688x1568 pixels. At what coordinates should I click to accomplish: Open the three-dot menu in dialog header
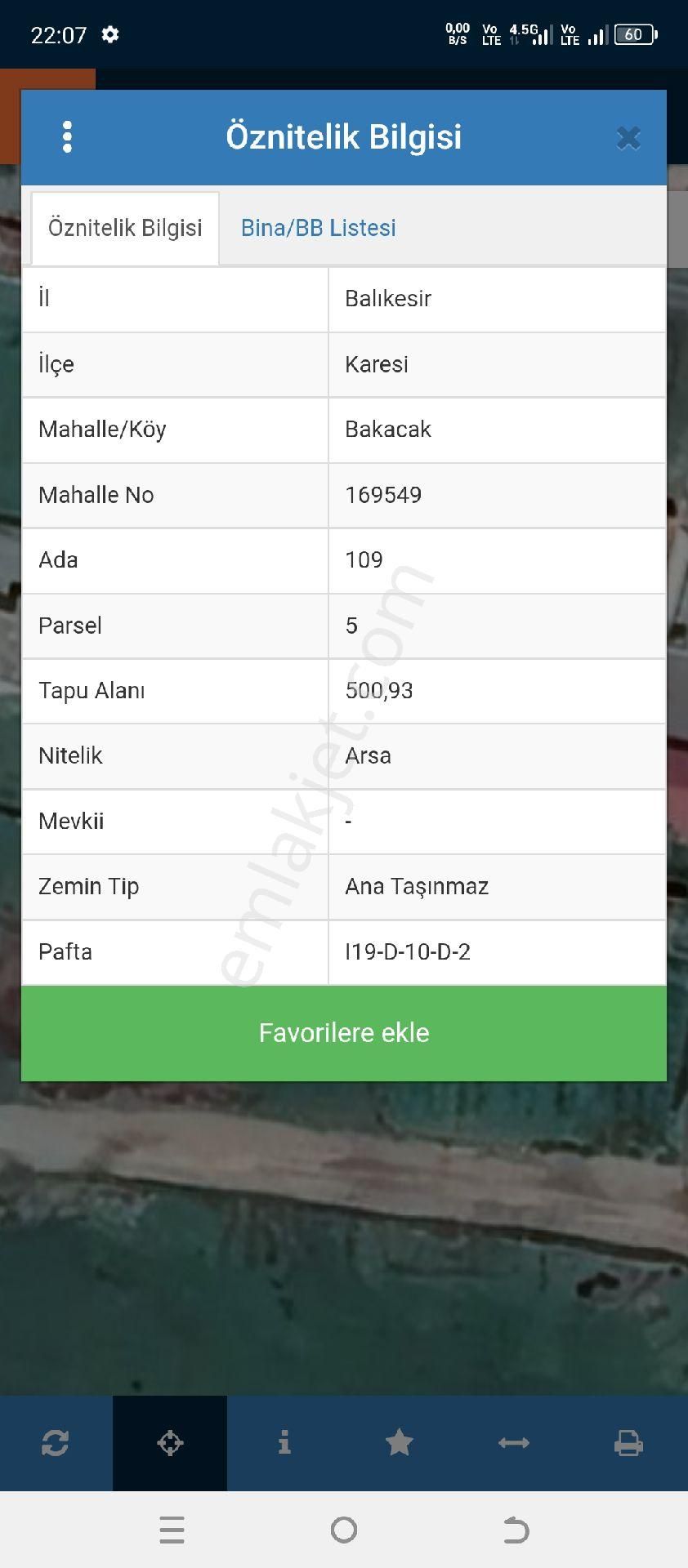(67, 137)
